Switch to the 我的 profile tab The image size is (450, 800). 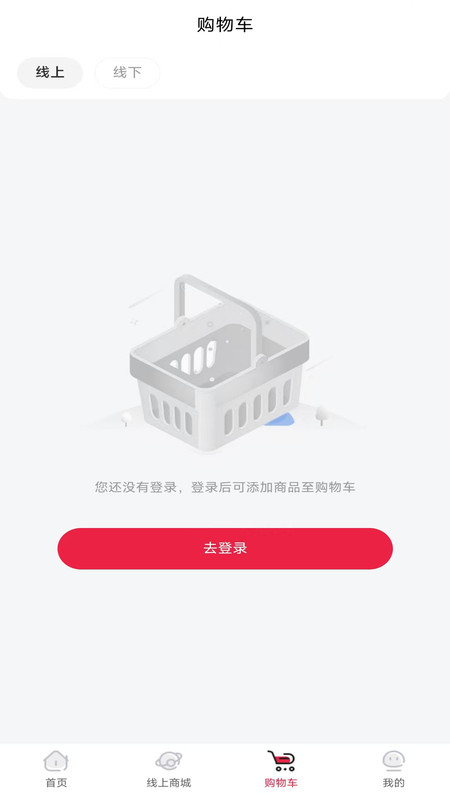pos(393,769)
